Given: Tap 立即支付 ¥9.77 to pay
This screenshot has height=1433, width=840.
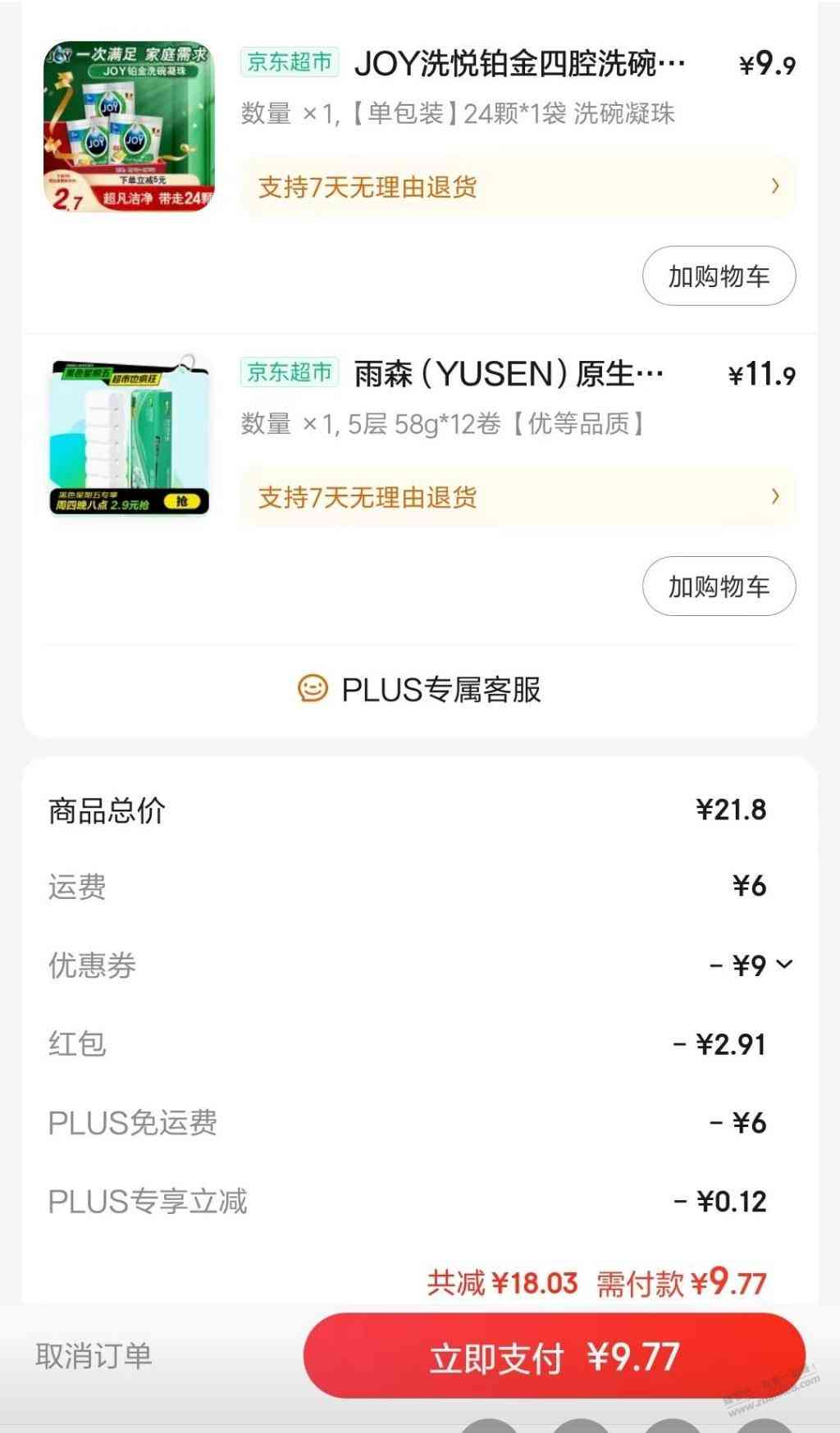Looking at the screenshot, I should [x=555, y=1357].
